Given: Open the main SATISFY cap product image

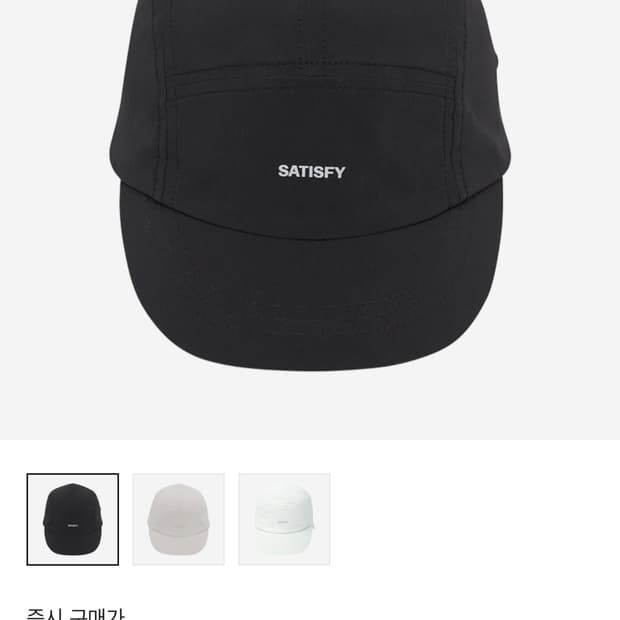Looking at the screenshot, I should coord(310,200).
